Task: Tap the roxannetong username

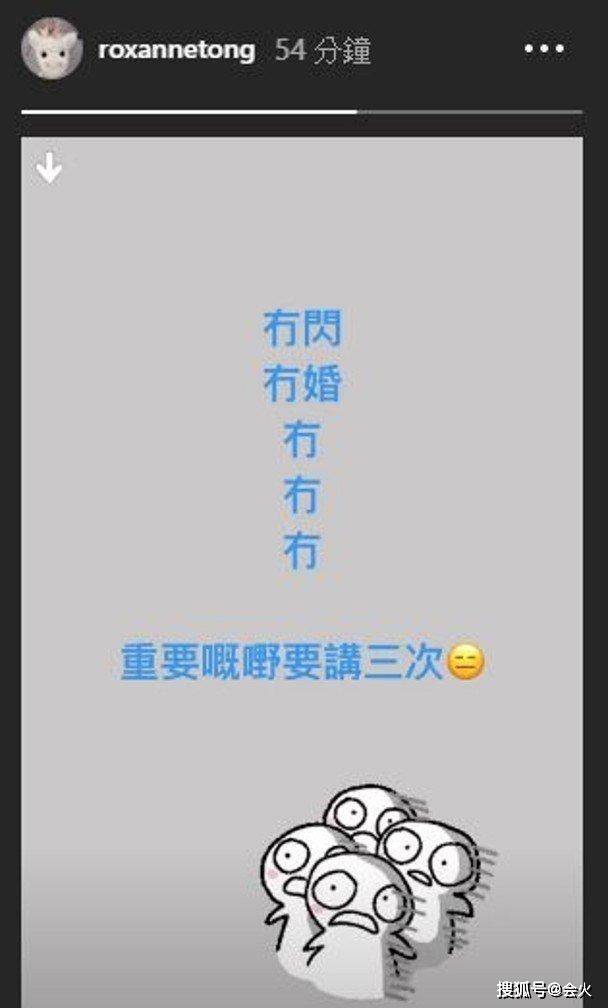Action: (177, 52)
